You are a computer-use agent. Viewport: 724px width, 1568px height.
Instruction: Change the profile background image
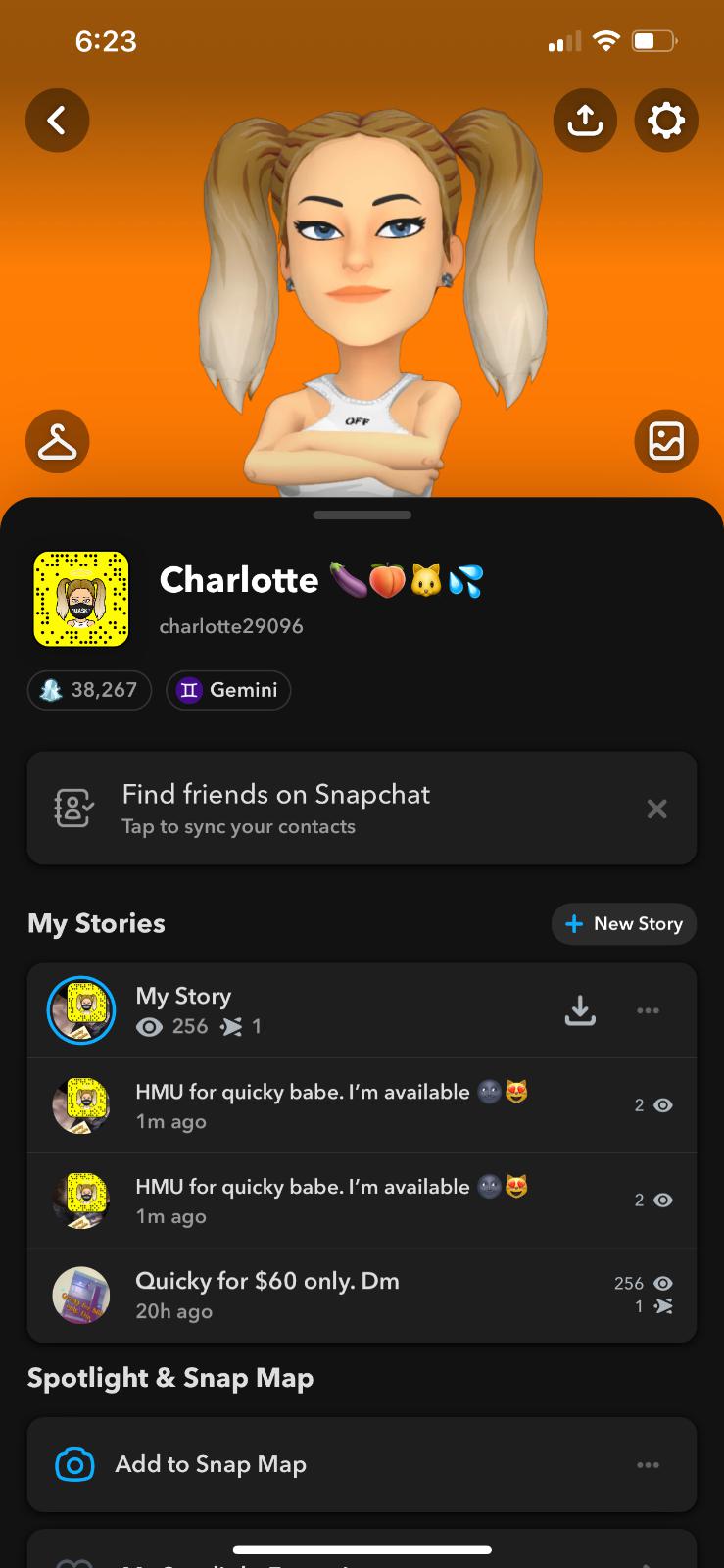[x=666, y=442]
